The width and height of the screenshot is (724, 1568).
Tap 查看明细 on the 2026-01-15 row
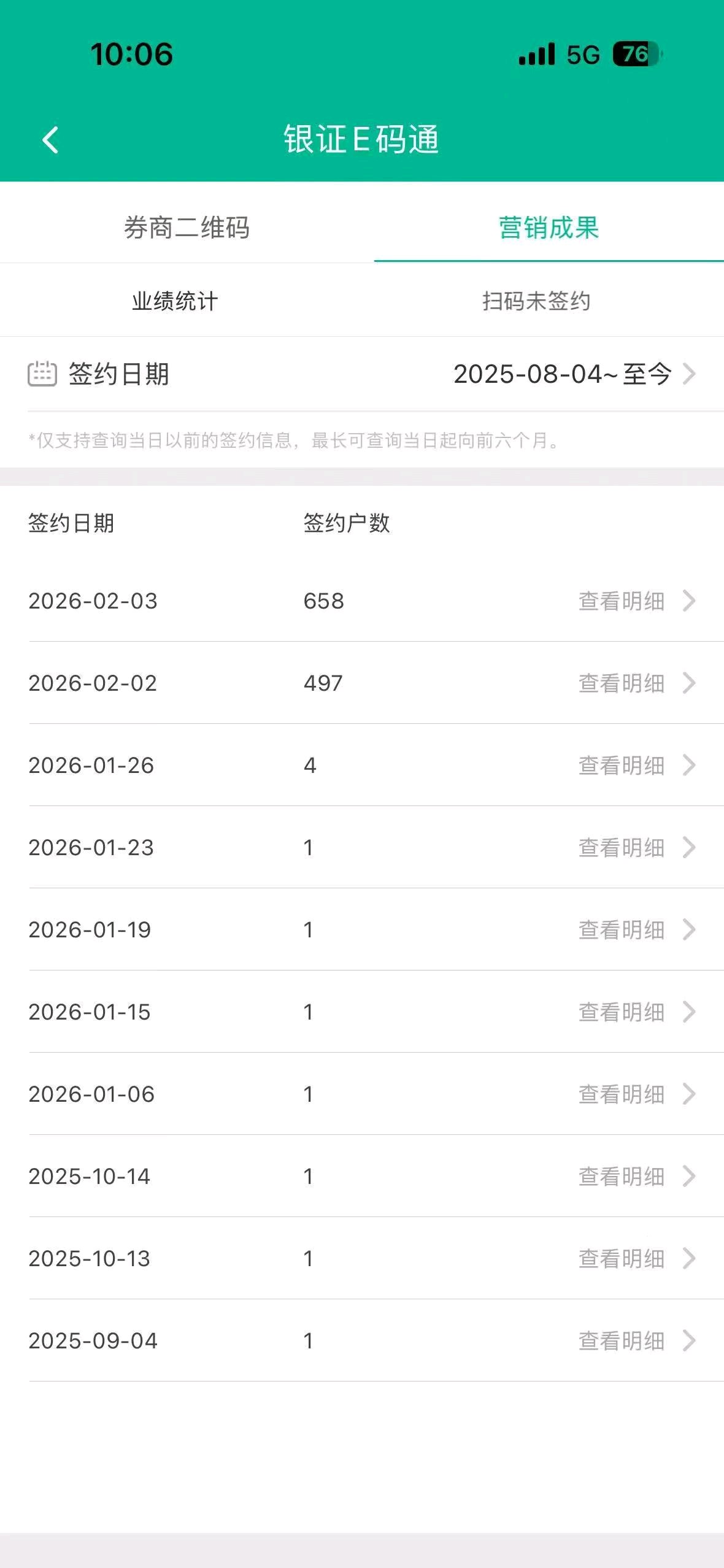coord(620,1012)
